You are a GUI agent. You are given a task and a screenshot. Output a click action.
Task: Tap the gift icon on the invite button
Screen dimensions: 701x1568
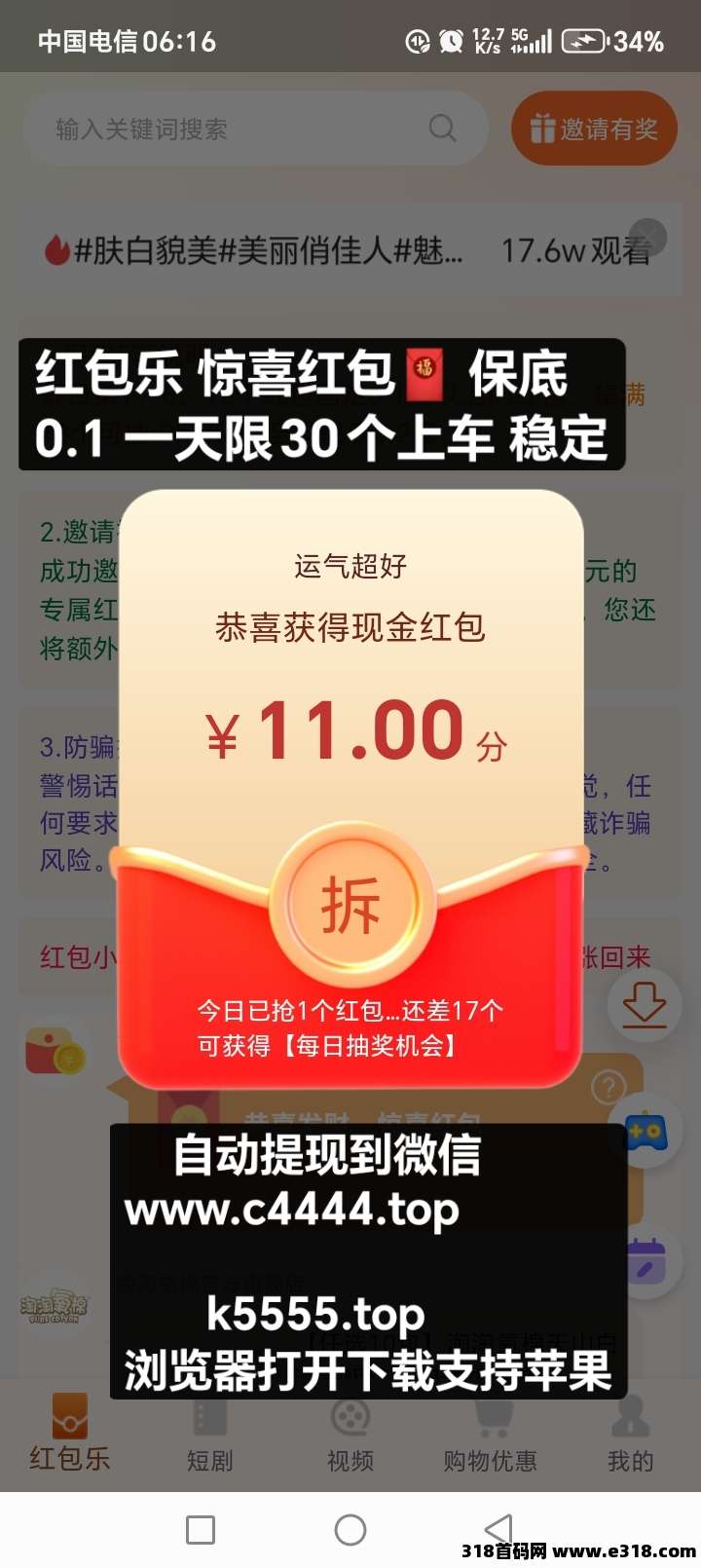pyautogui.click(x=542, y=128)
